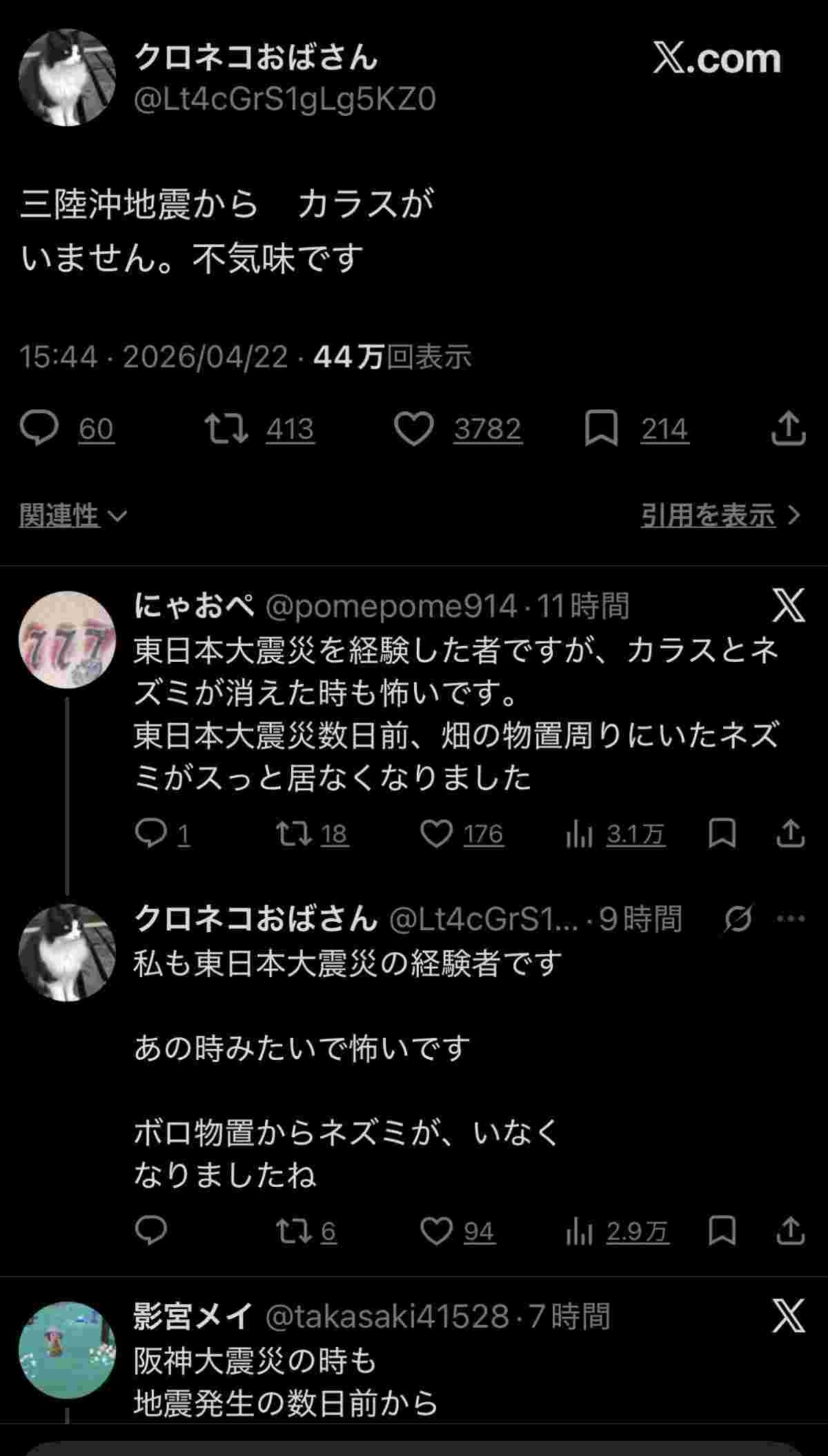828x1456 pixels.
Task: View analytics of にゃおぺ's comment
Action: [x=580, y=836]
